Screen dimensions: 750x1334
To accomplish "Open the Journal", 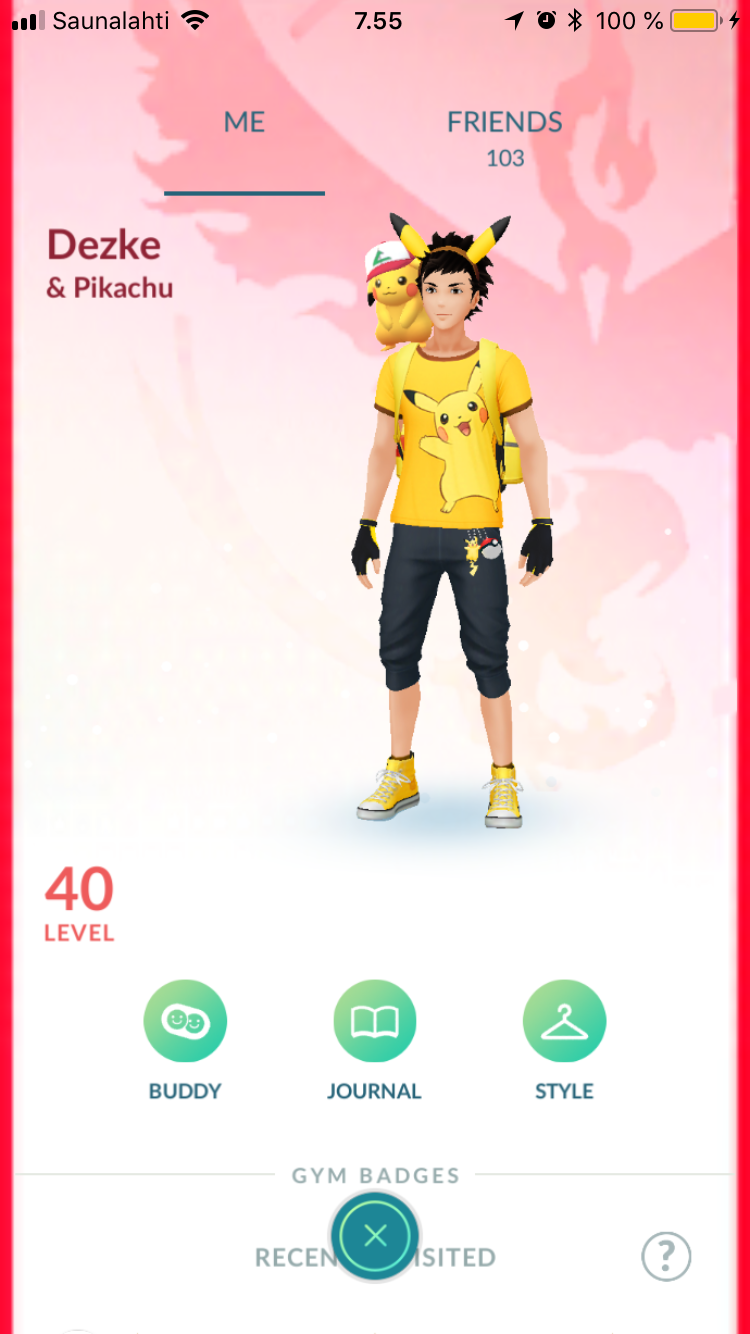I will (x=374, y=1021).
